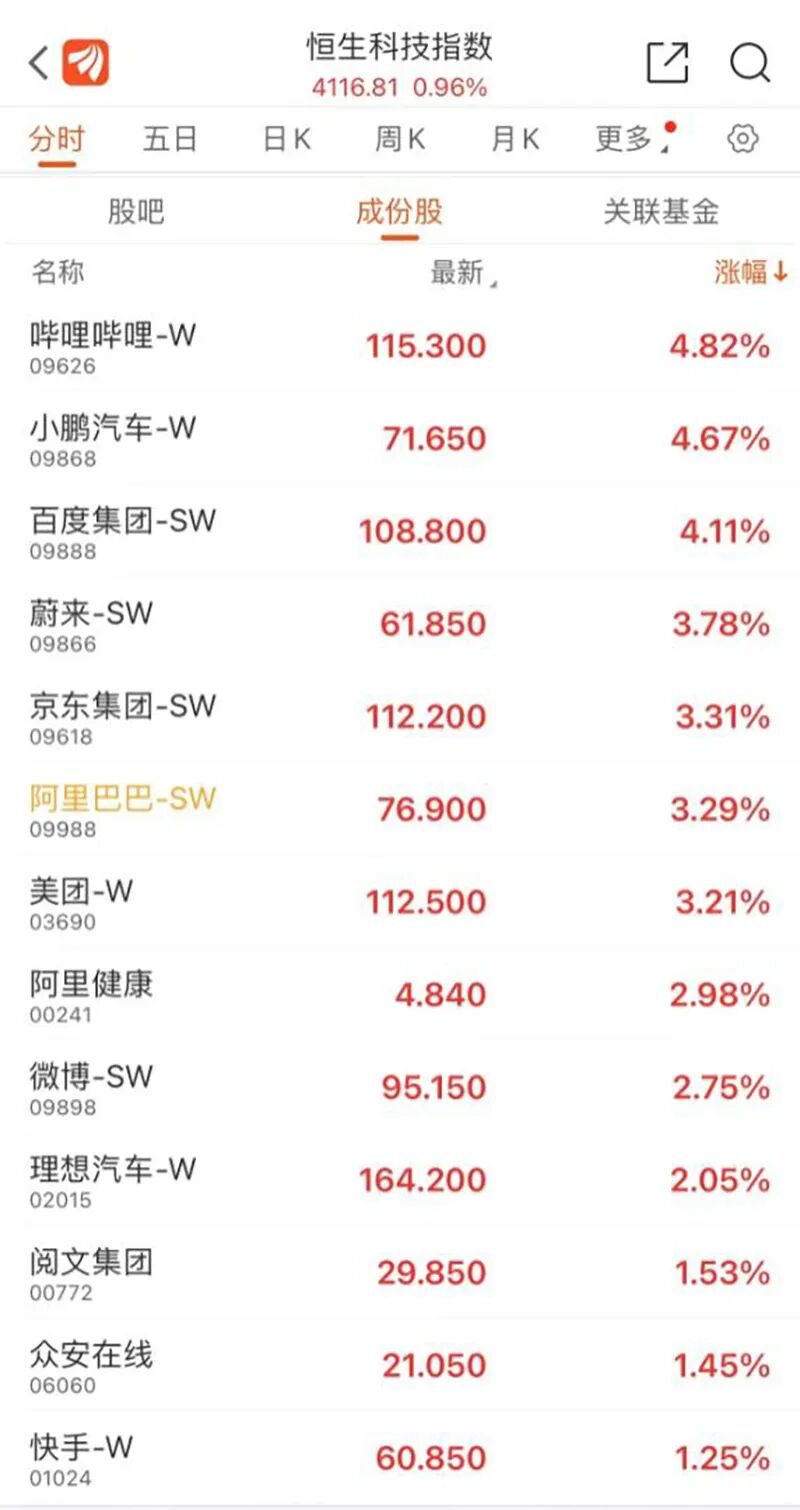The image size is (800, 1510).
Task: Open the 小鹏汽车-W stock row
Action: coord(400,440)
